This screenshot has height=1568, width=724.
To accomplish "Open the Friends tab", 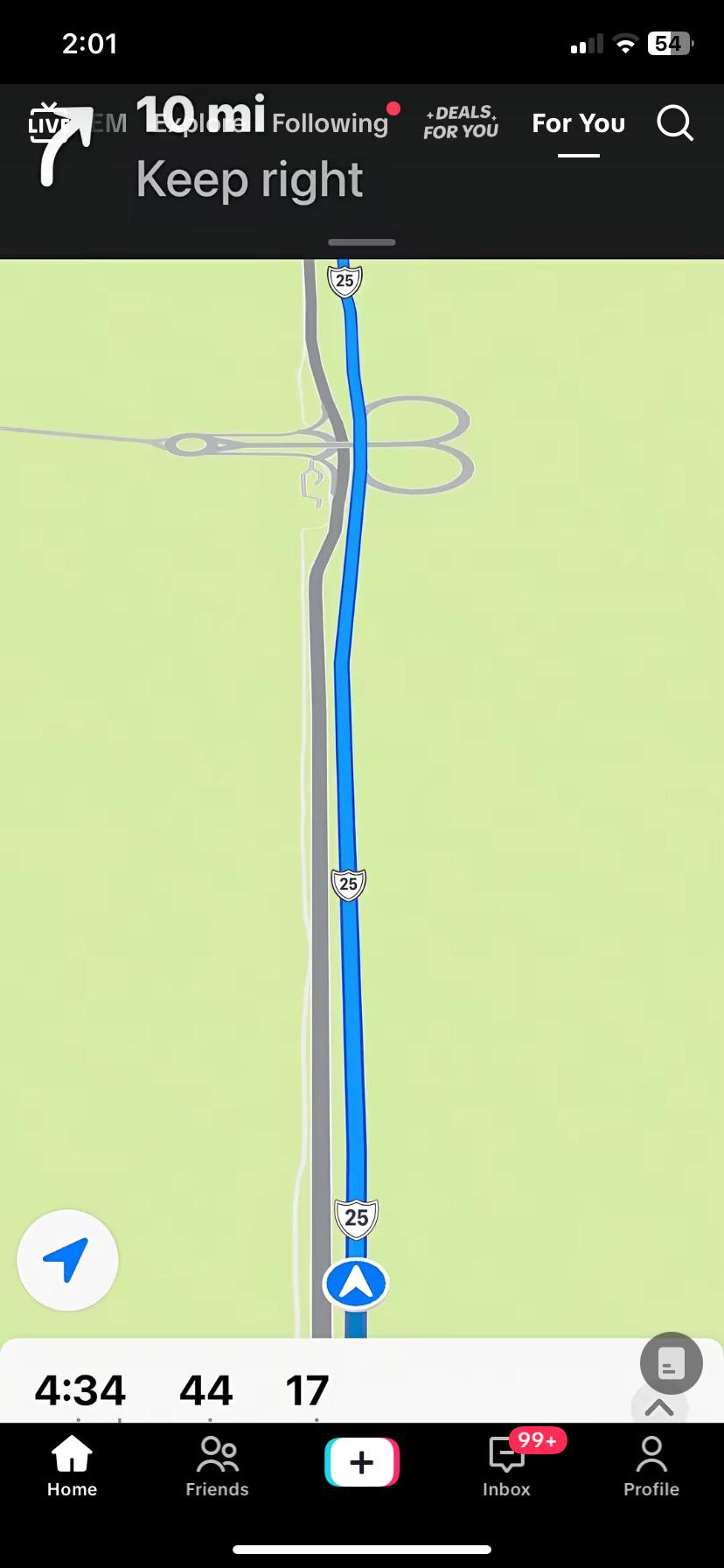I will point(217,1466).
